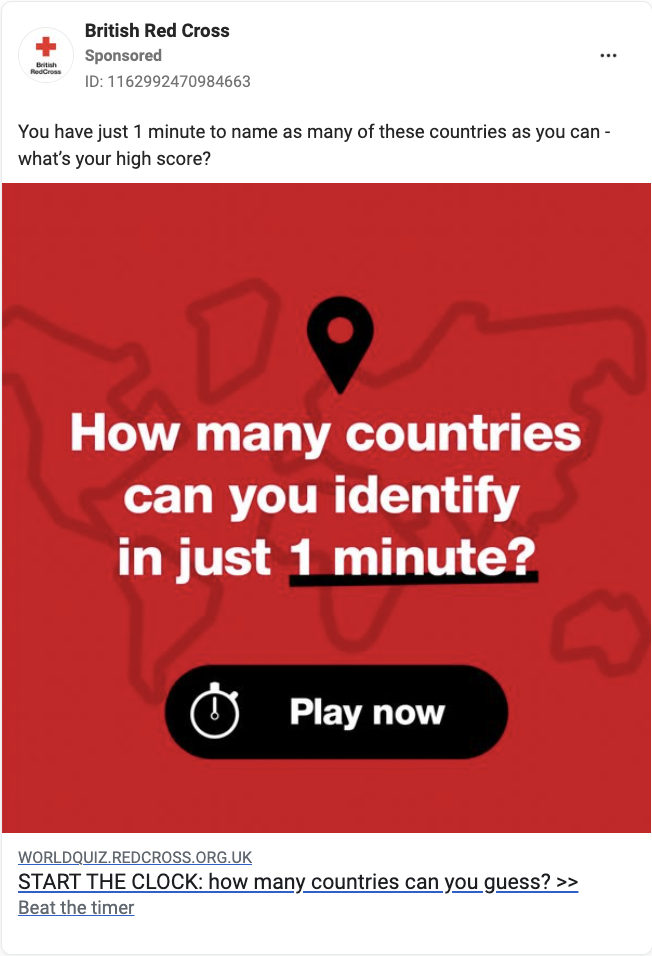Open the country quiz ad image
This screenshot has height=956, width=652.
tap(326, 507)
